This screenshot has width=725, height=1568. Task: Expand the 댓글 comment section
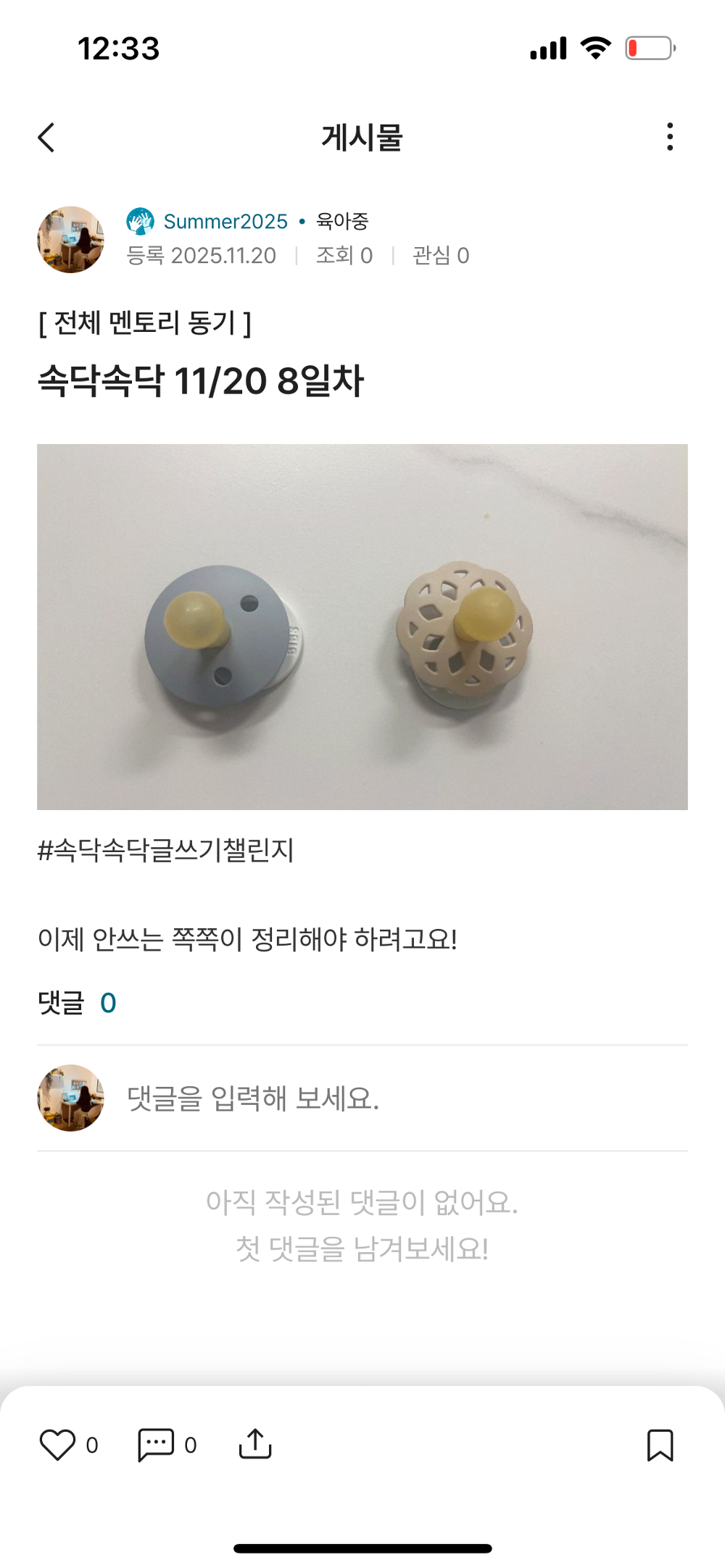[x=74, y=1003]
